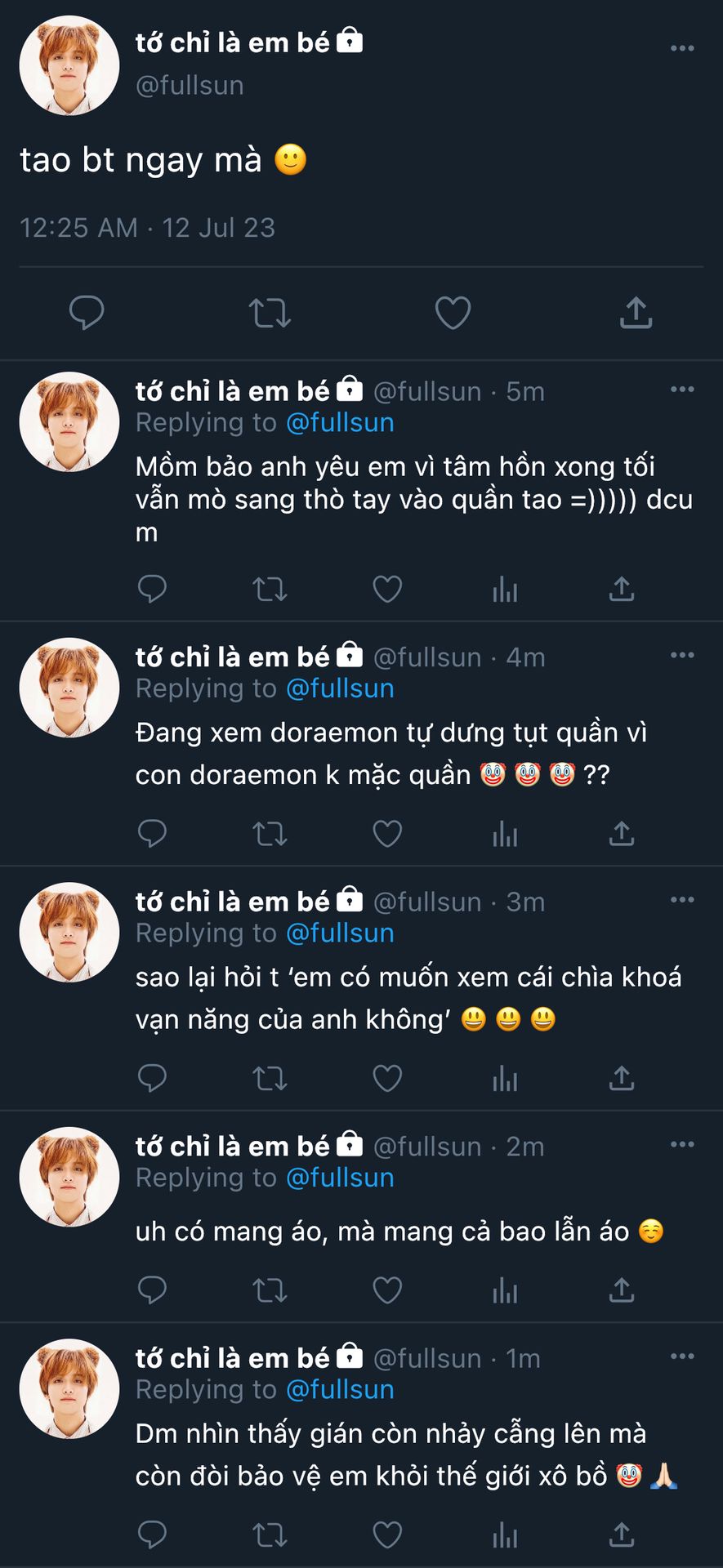Share the 1m reply about 'gián'
Image resolution: width=723 pixels, height=1568 pixels.
[x=622, y=1535]
